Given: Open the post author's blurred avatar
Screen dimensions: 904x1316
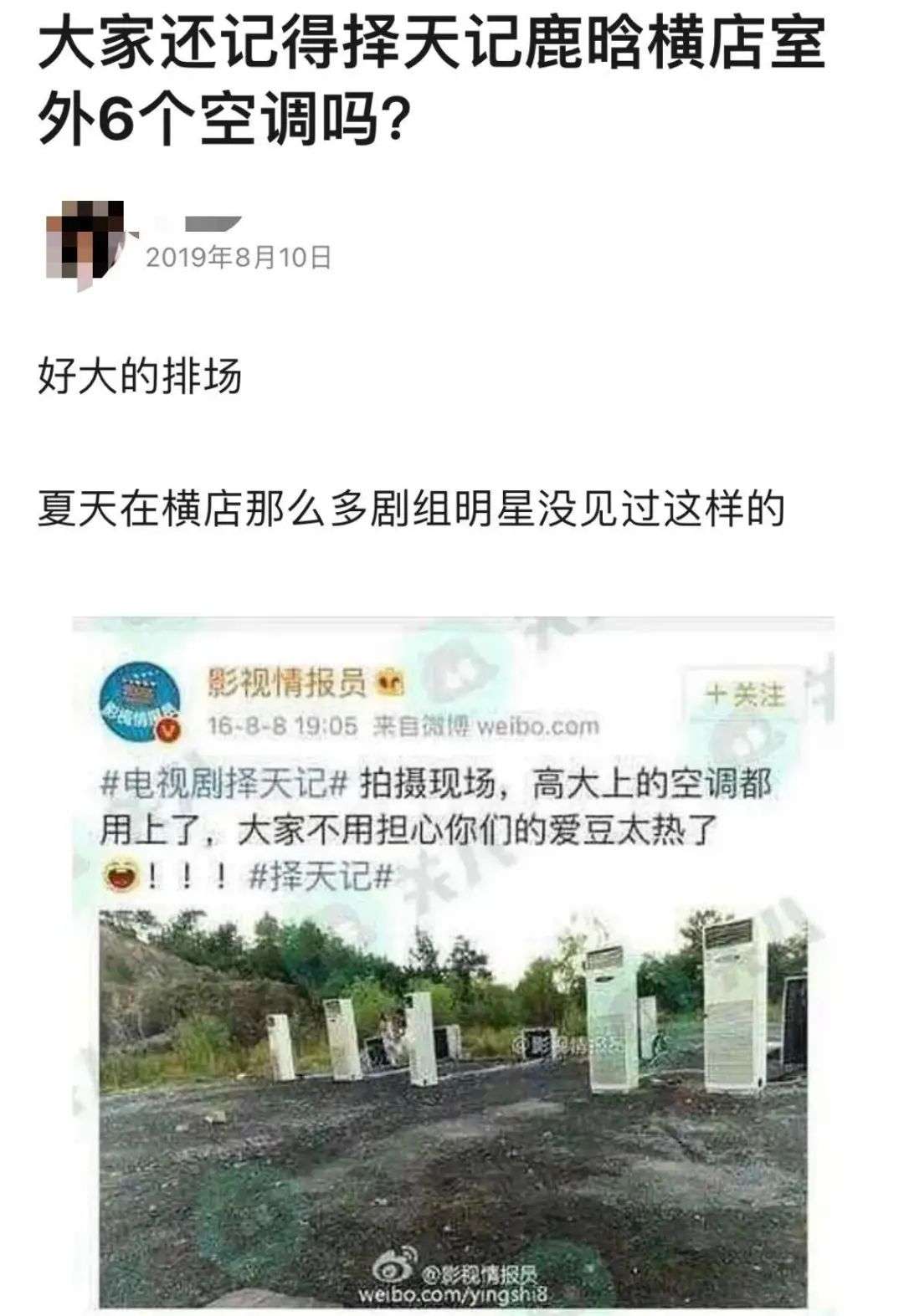Looking at the screenshot, I should (x=84, y=243).
